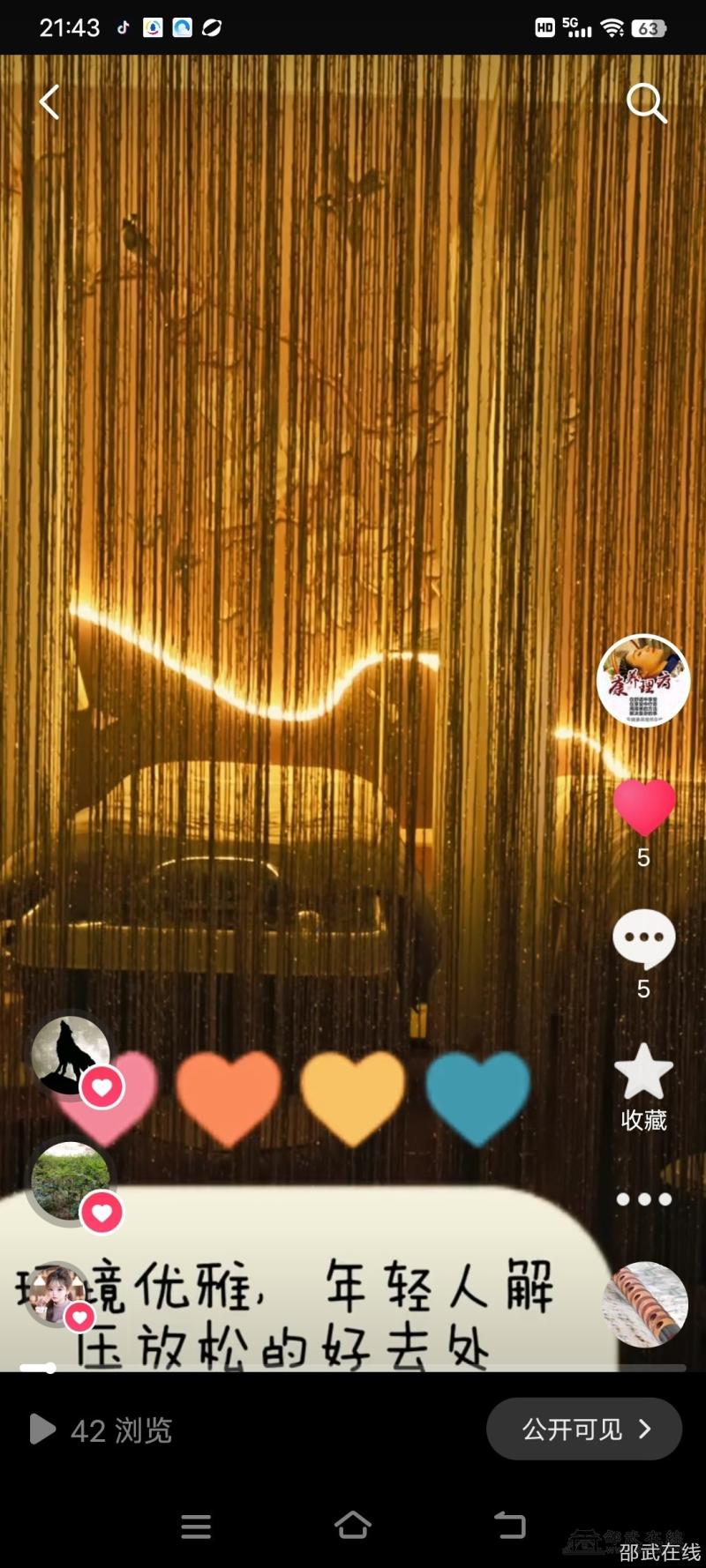View the 42 浏览 viewer list
706x1568 pixels.
pos(102,1430)
